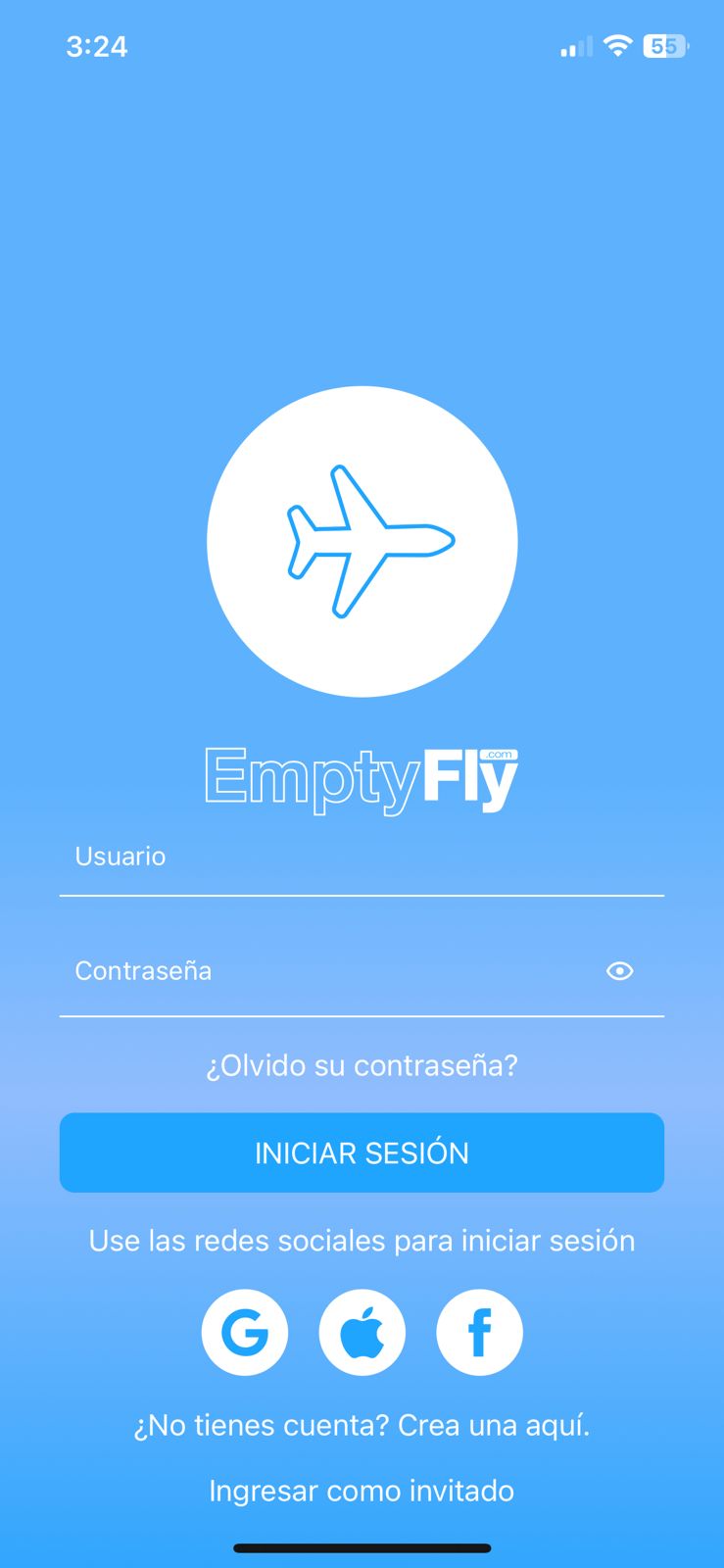Screen dimensions: 724x1568
Task: Focus the Contraseña password field
Action: 323,971
